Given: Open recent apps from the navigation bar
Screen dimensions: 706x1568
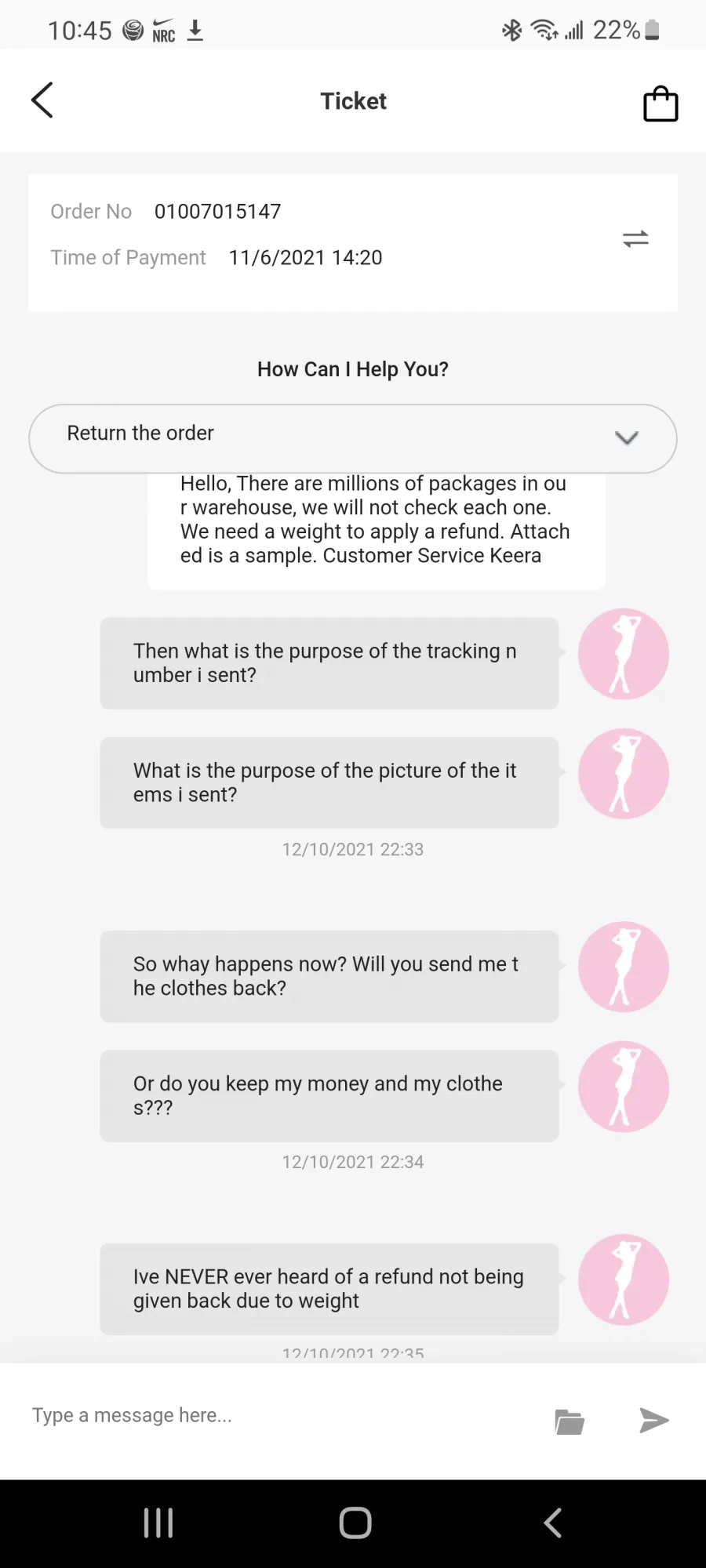Looking at the screenshot, I should 158,1523.
